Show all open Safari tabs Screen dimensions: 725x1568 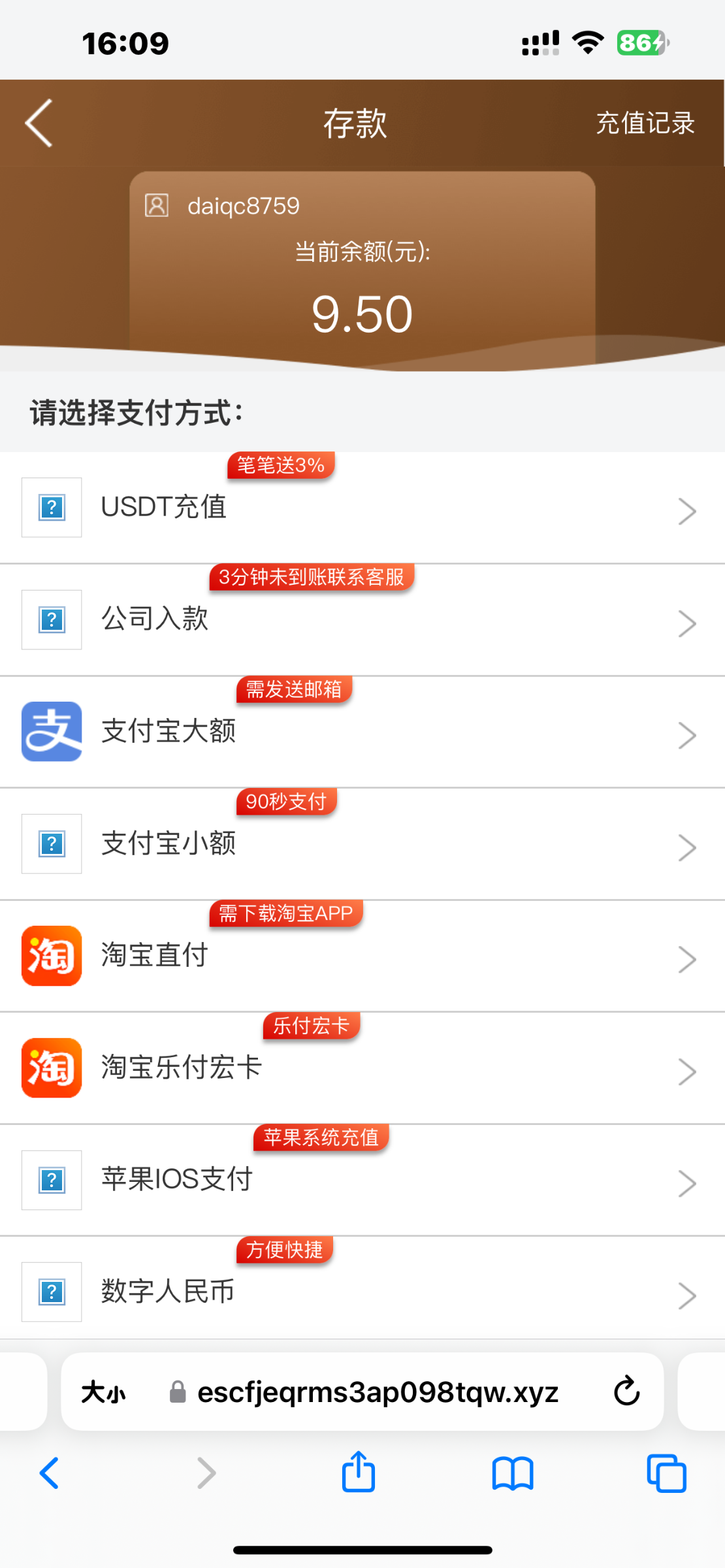(x=666, y=1473)
